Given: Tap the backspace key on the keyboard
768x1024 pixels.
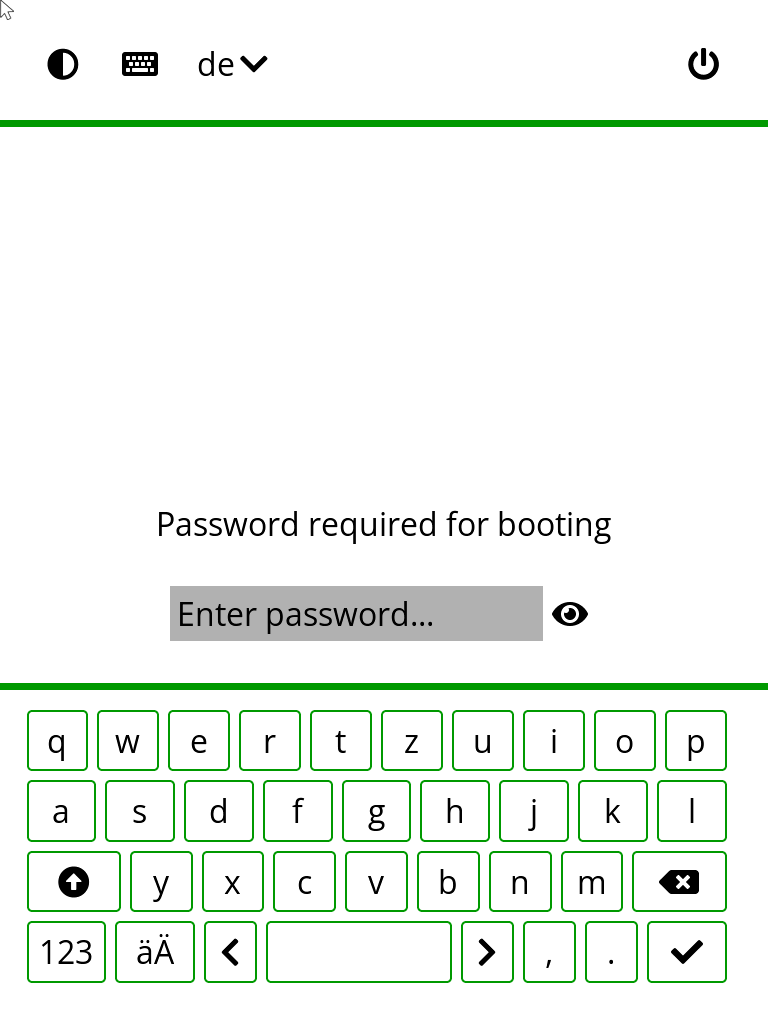Looking at the screenshot, I should click(x=679, y=881).
